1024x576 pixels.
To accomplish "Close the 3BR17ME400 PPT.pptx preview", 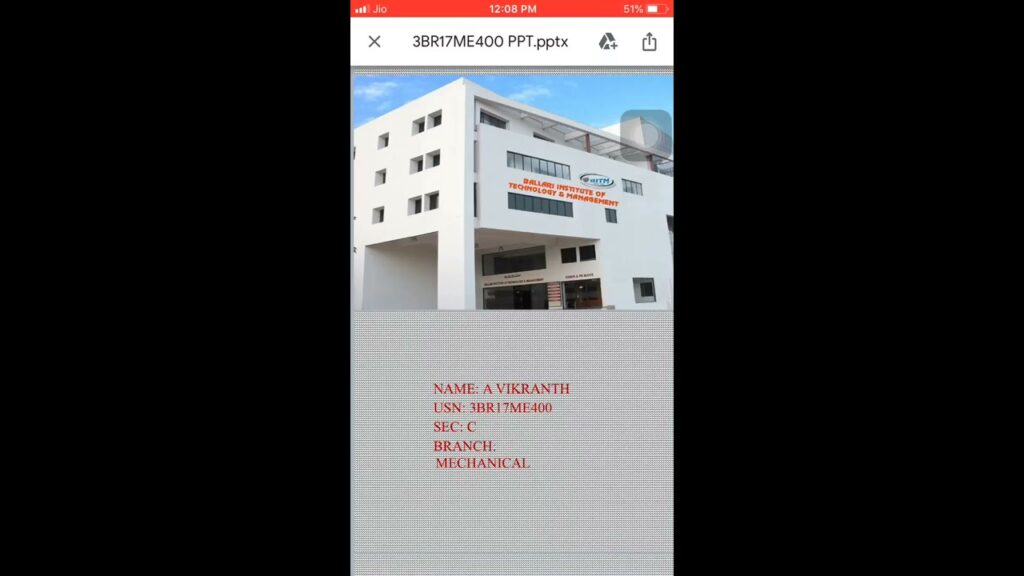I will click(x=374, y=41).
